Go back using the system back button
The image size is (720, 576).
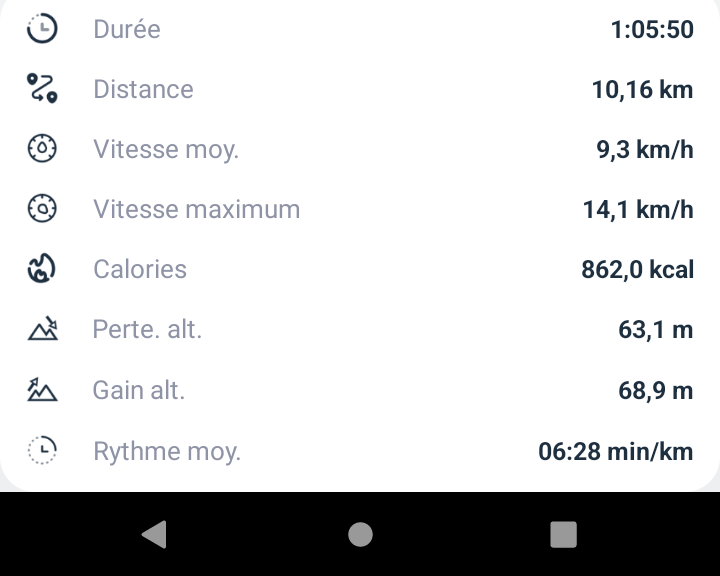point(154,534)
